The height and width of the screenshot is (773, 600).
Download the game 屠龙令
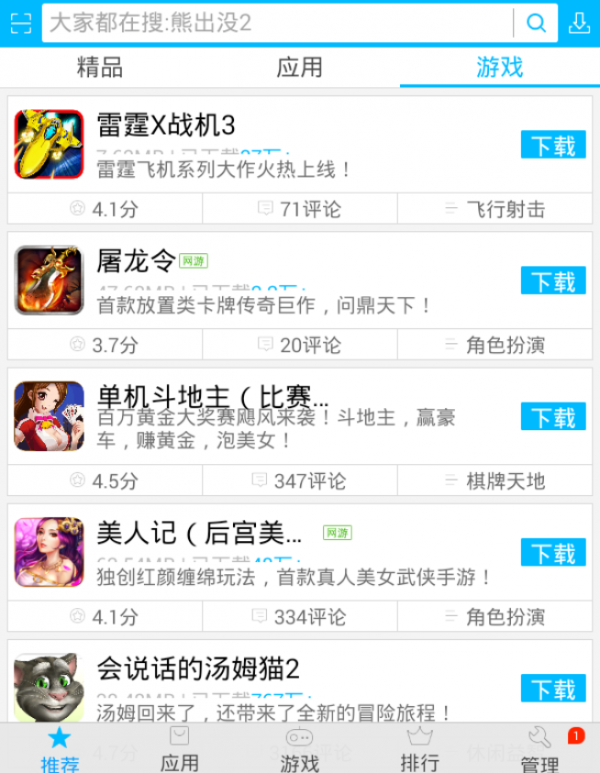[553, 281]
